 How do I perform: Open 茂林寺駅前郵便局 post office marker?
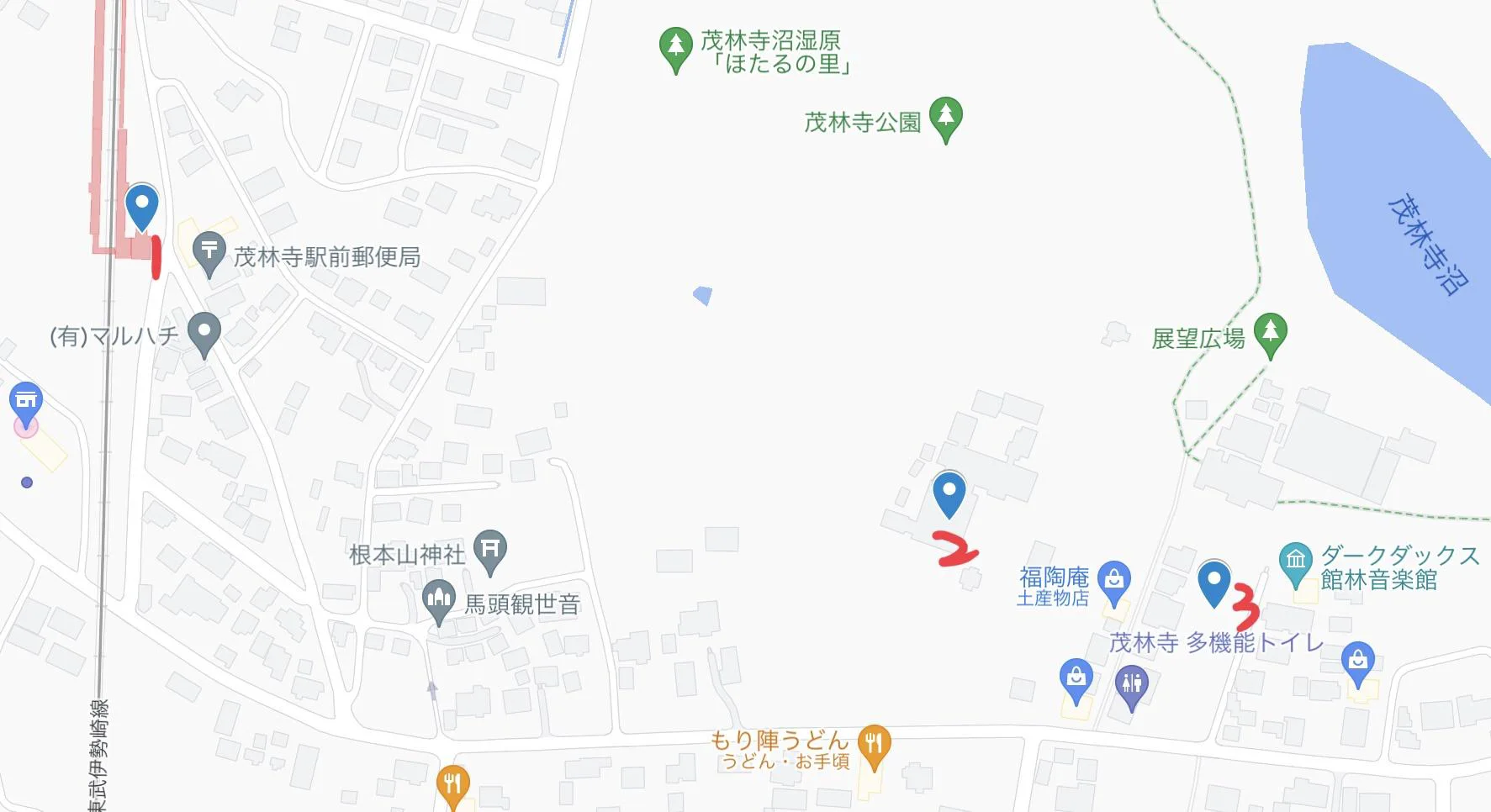tap(209, 250)
